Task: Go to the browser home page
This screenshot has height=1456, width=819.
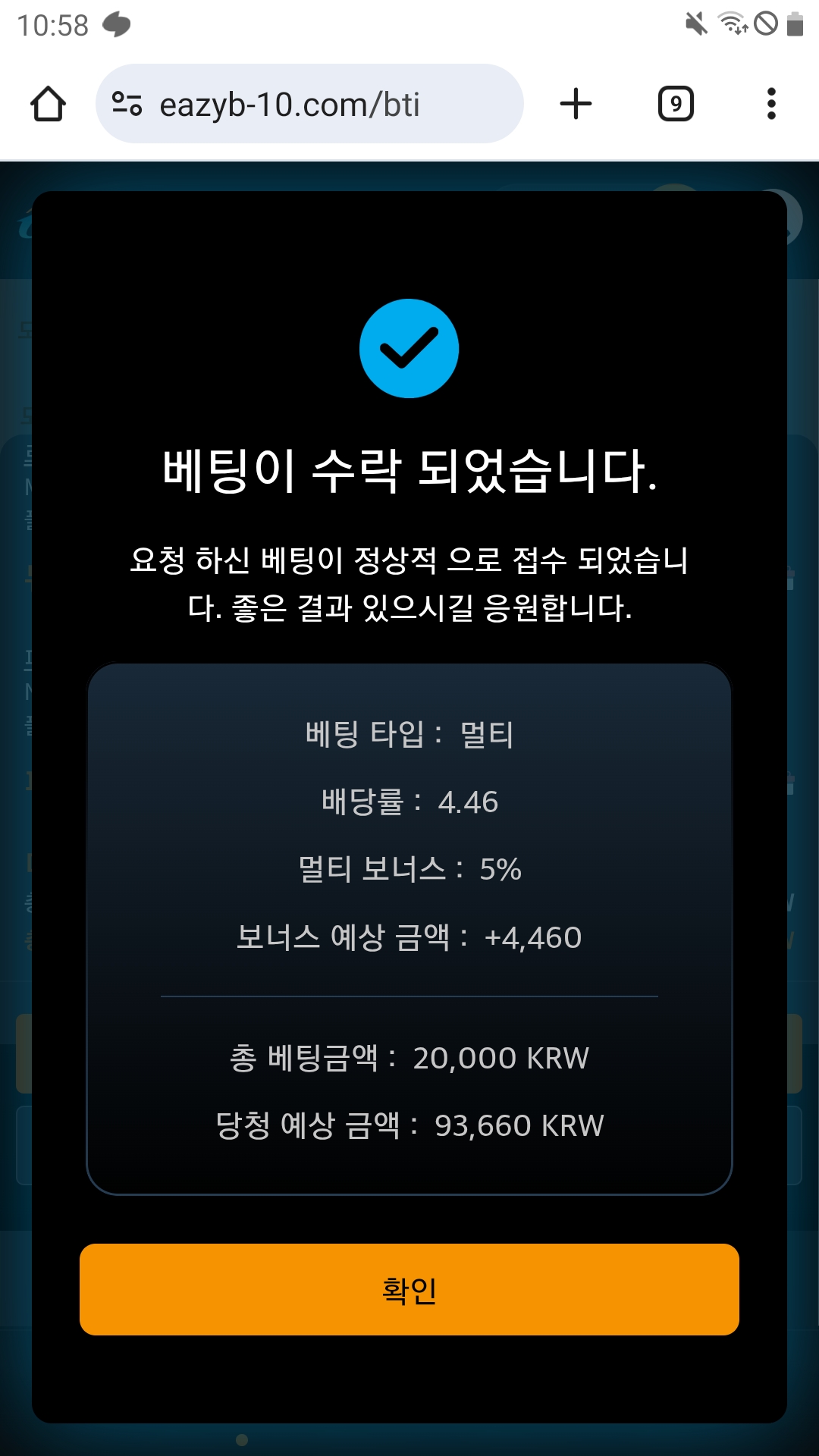Action: pyautogui.click(x=48, y=104)
